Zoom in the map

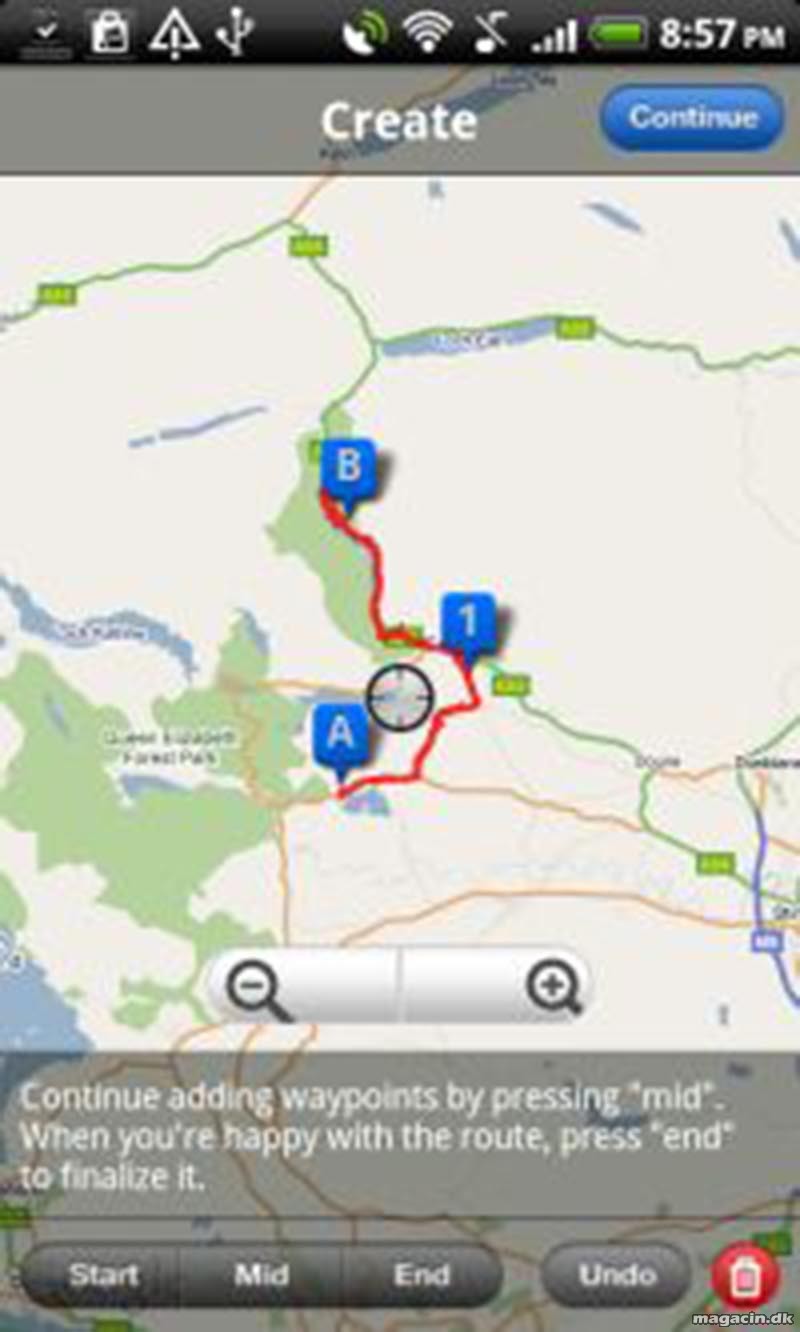pyautogui.click(x=495, y=988)
